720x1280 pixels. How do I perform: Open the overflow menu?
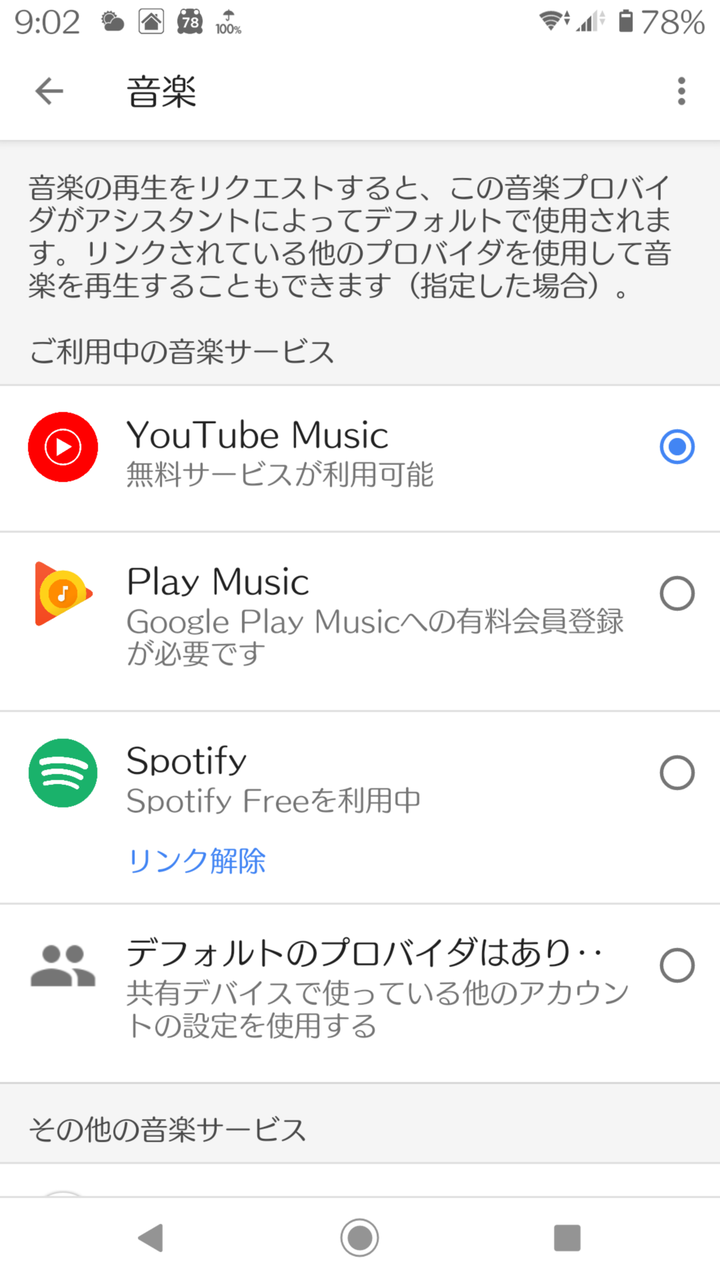point(681,92)
